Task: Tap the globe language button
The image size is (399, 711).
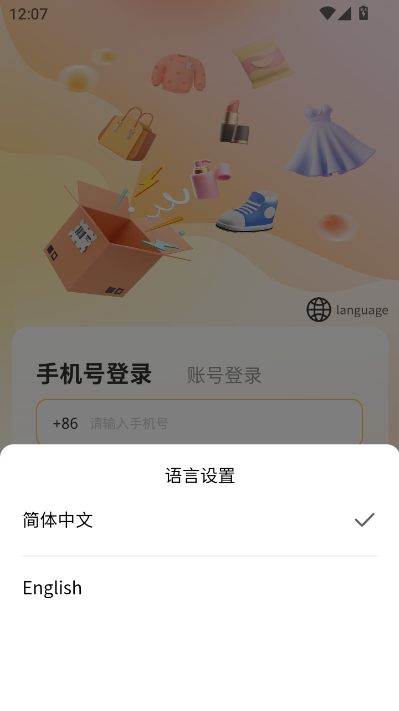Action: click(347, 310)
